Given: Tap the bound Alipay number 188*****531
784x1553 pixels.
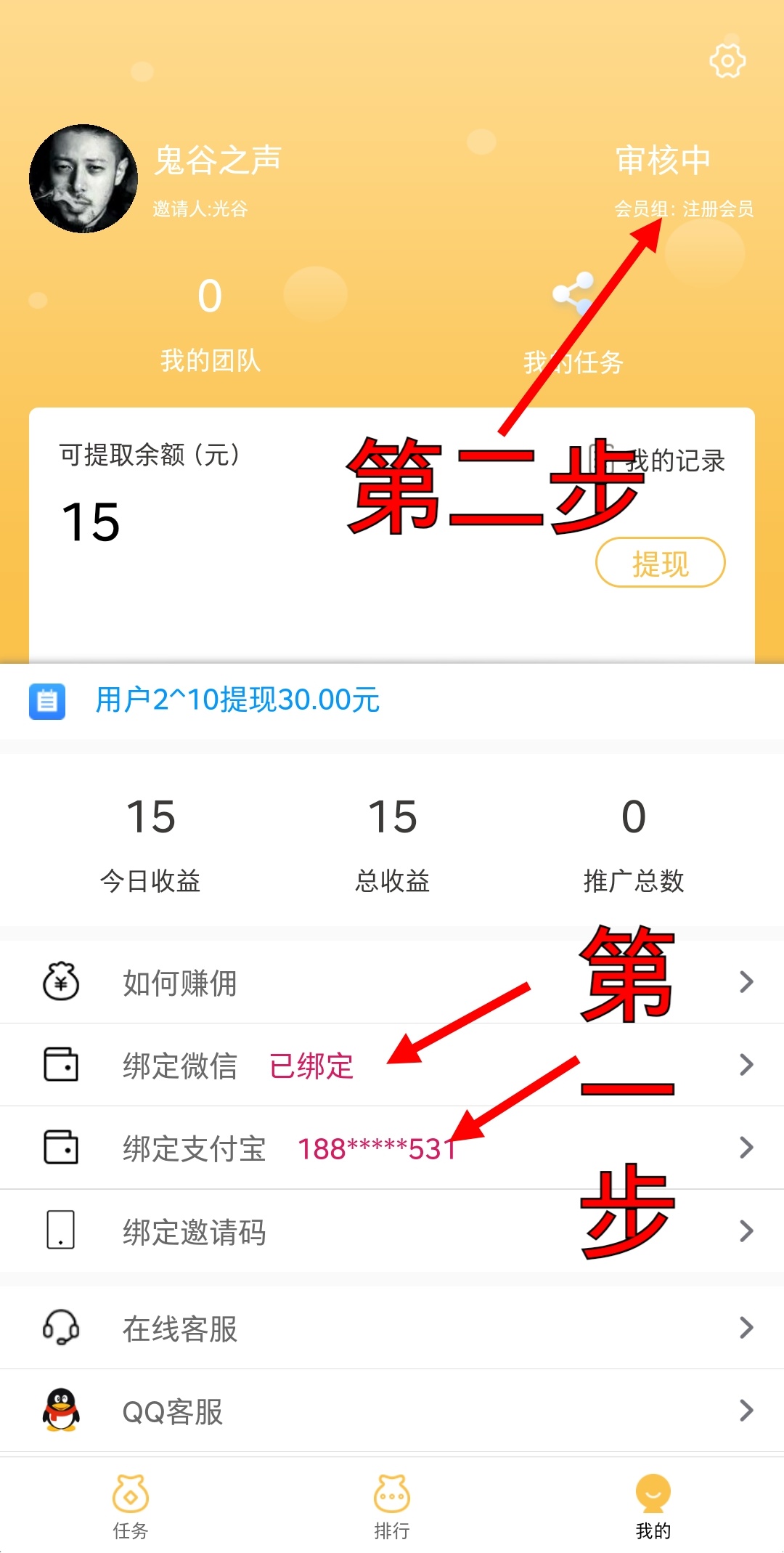Looking at the screenshot, I should pyautogui.click(x=378, y=1148).
